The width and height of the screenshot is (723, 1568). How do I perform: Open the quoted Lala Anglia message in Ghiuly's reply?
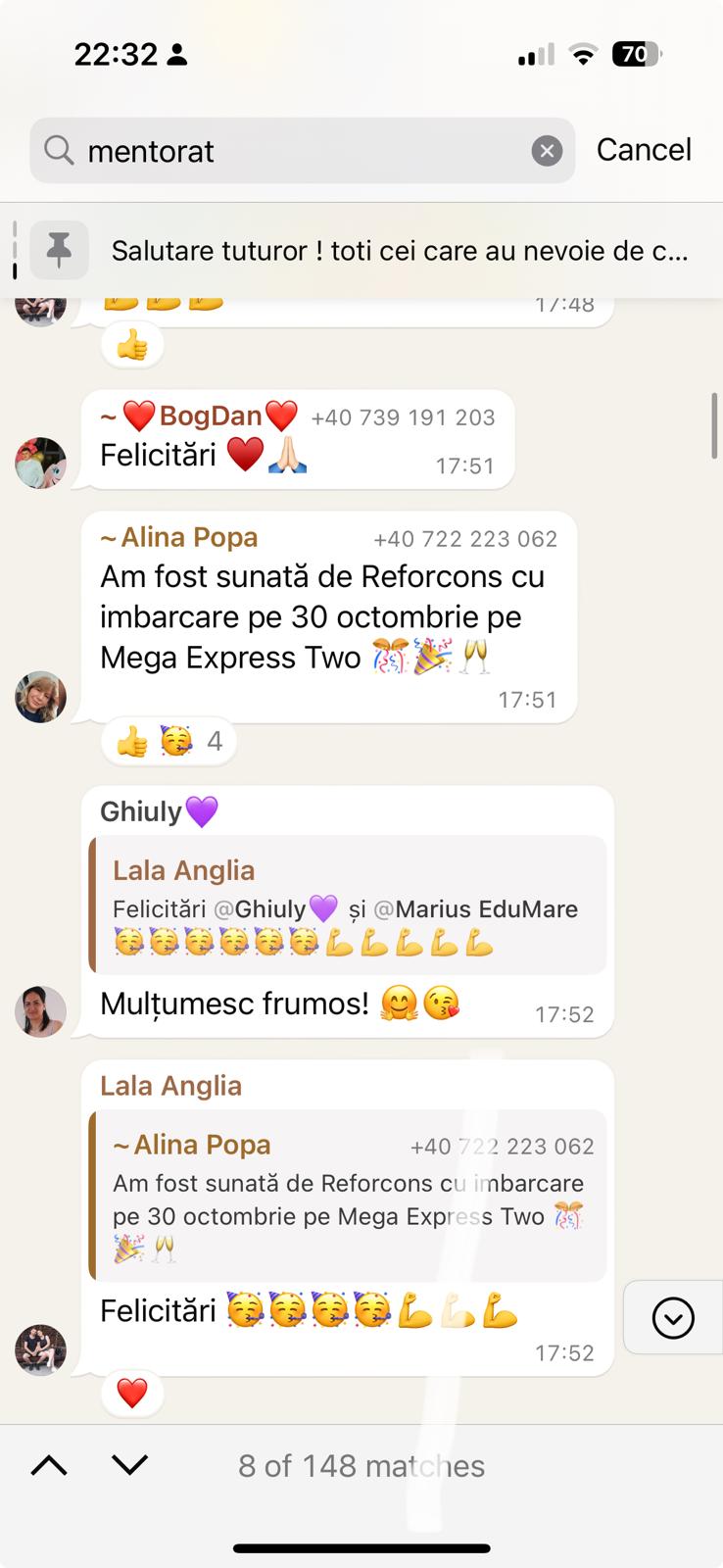click(x=348, y=905)
